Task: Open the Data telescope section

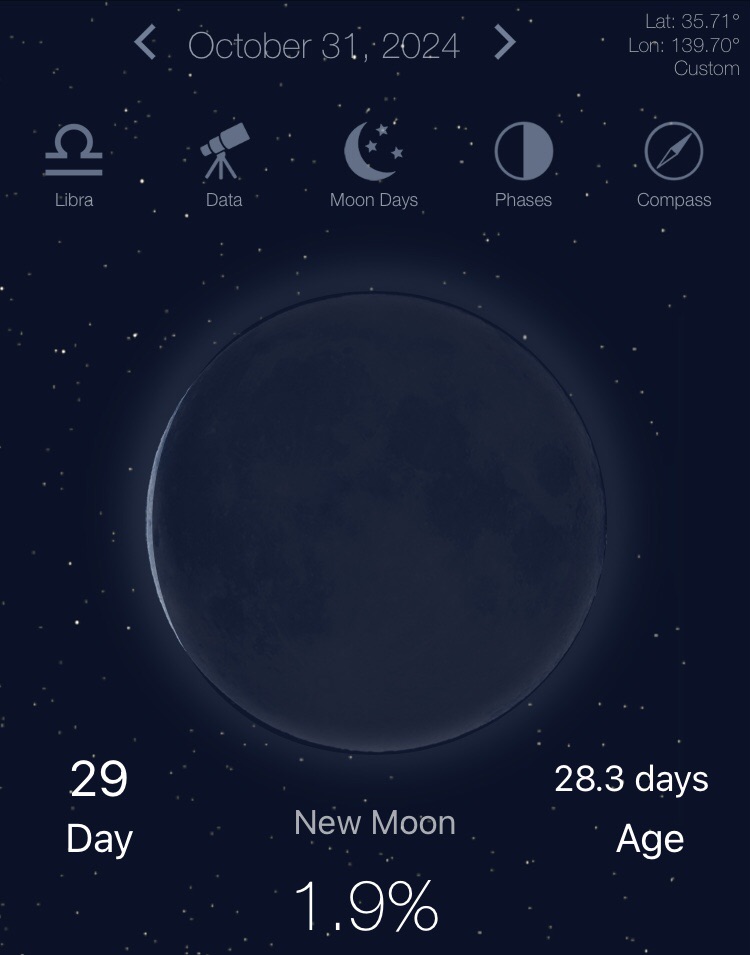Action: (224, 165)
